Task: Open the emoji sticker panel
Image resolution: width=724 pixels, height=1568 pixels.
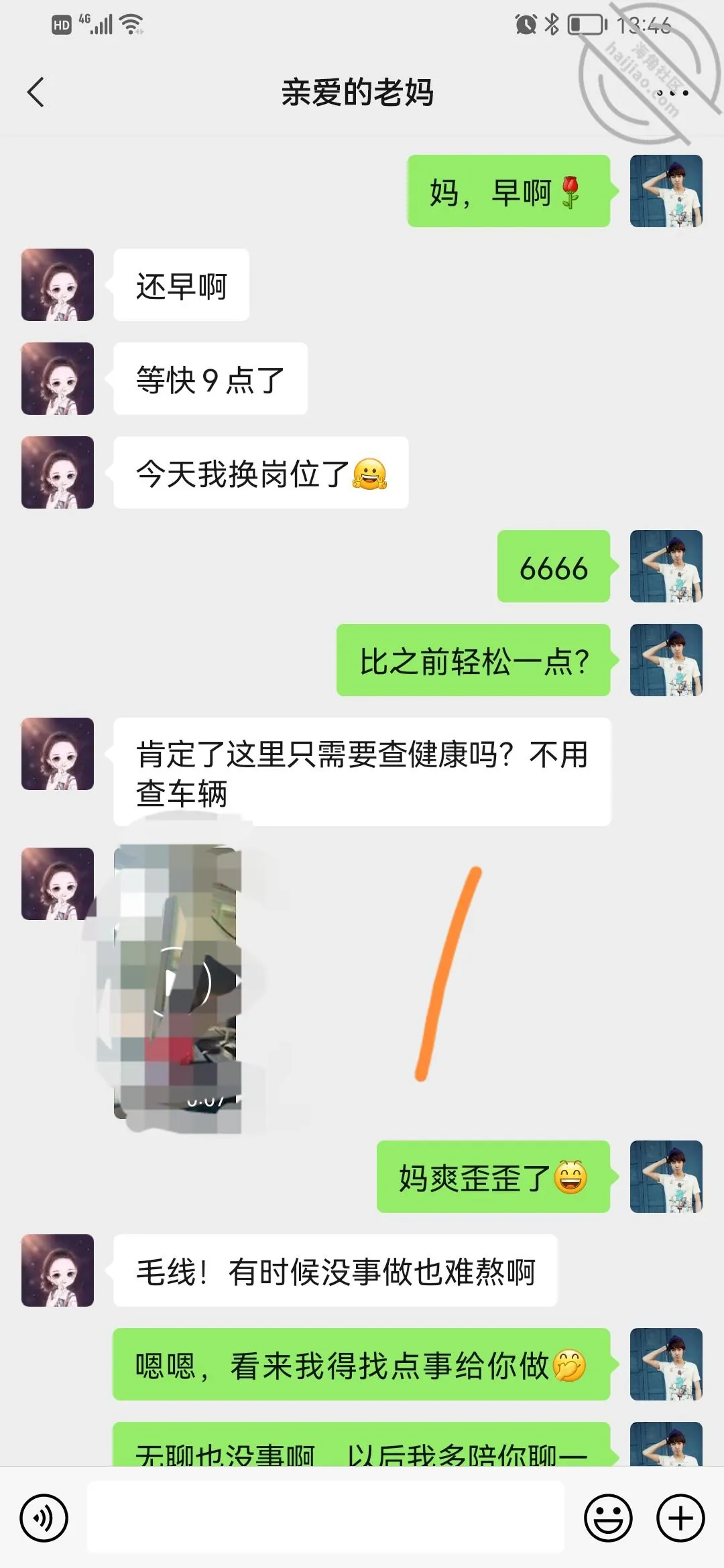Action: tap(609, 1518)
